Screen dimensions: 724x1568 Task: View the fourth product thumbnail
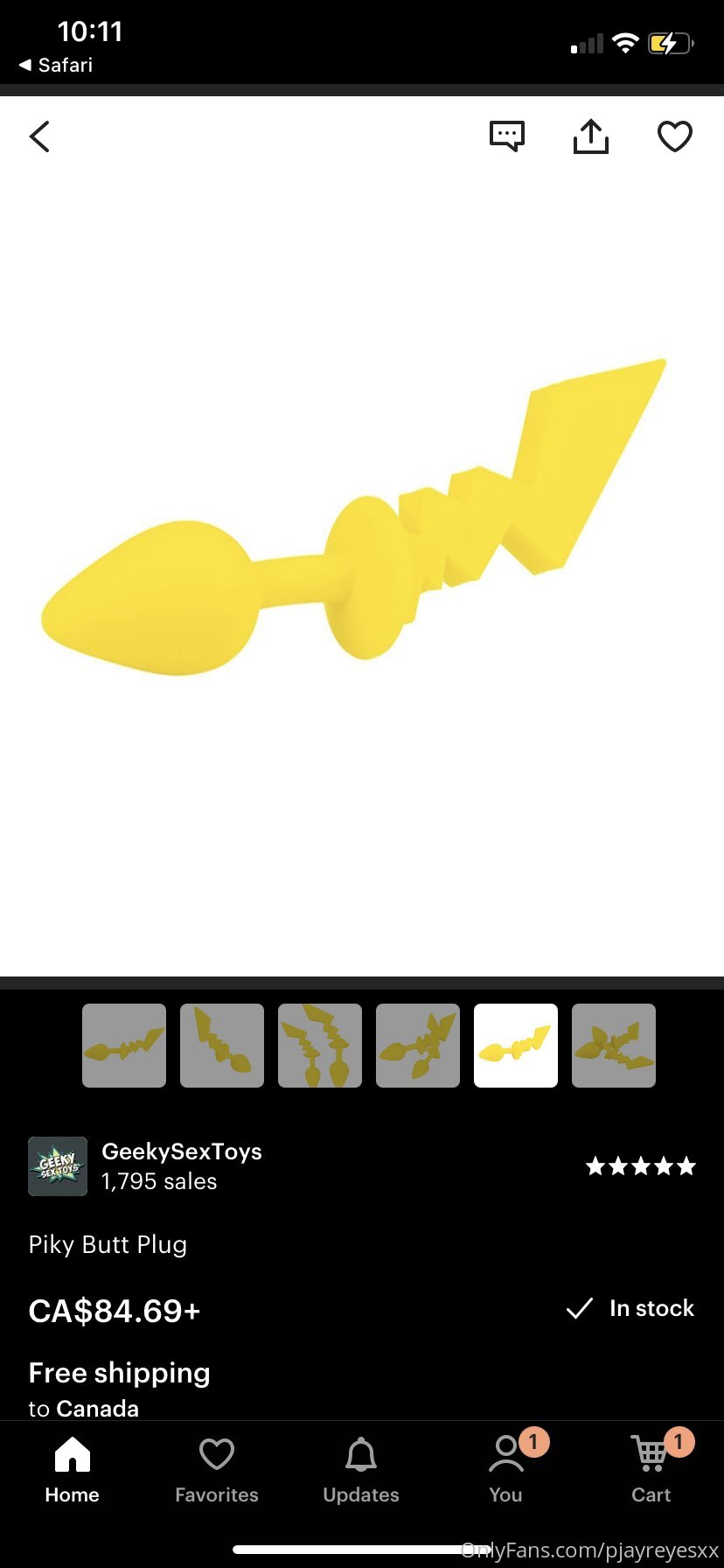(x=418, y=1046)
